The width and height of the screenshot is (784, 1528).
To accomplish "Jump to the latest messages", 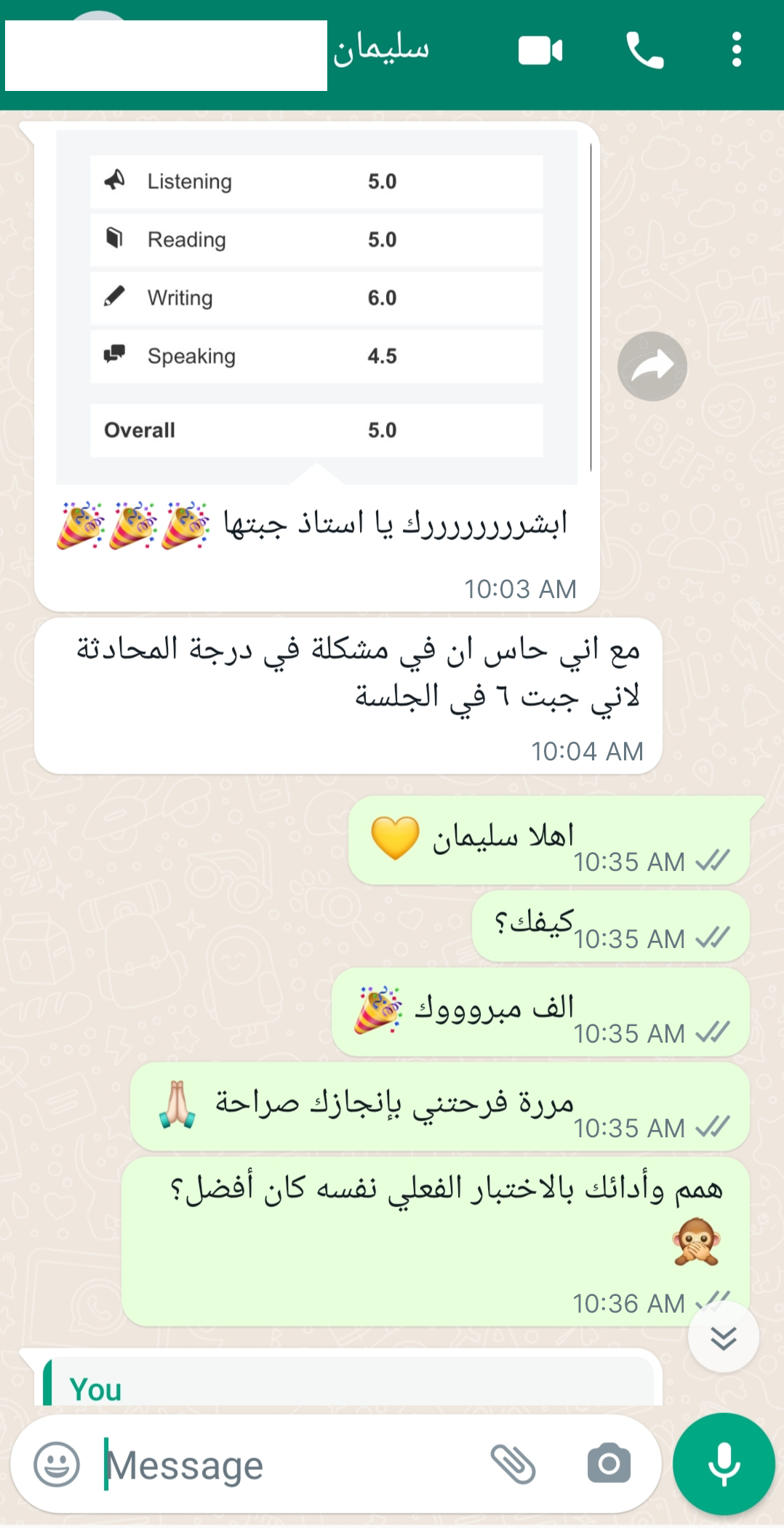I will pos(723,1337).
